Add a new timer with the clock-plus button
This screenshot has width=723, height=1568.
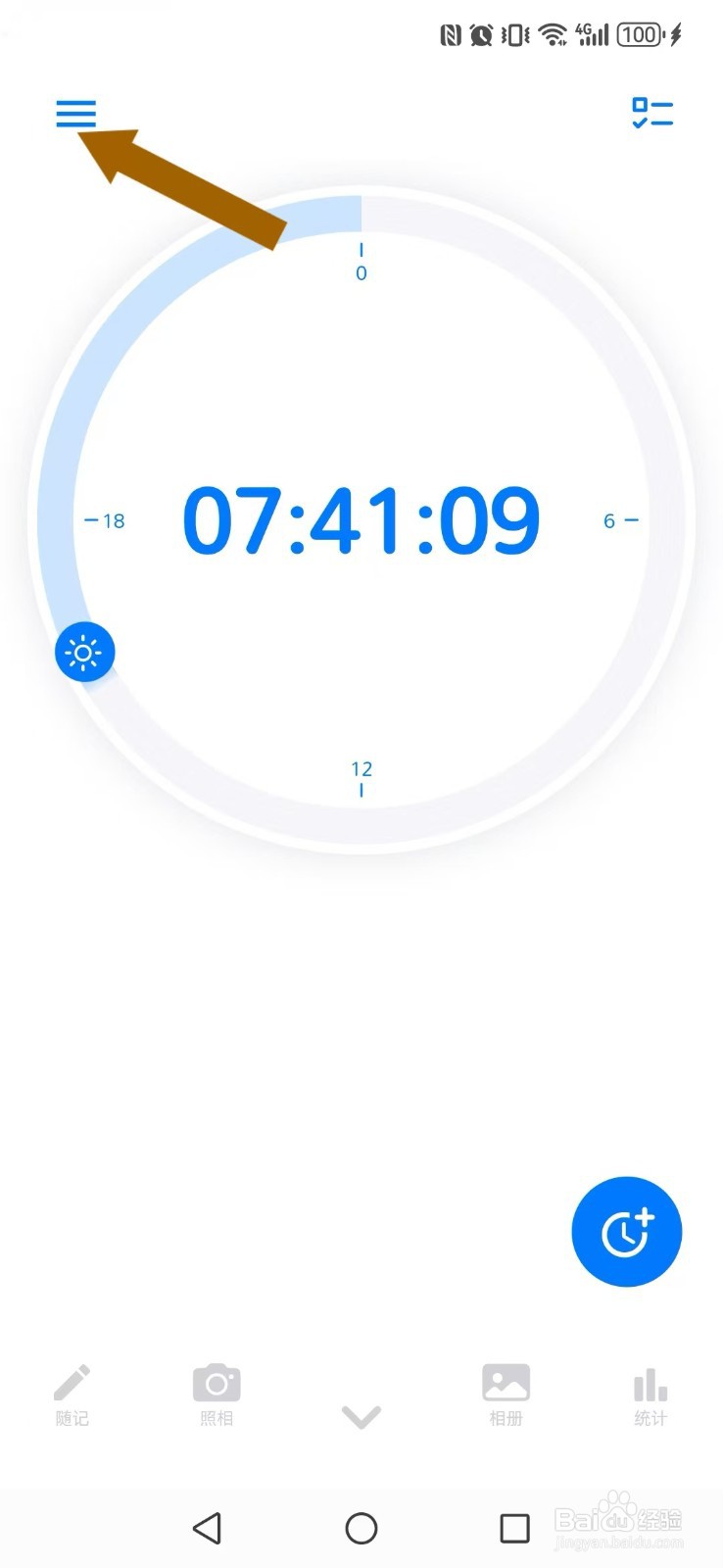point(626,1232)
